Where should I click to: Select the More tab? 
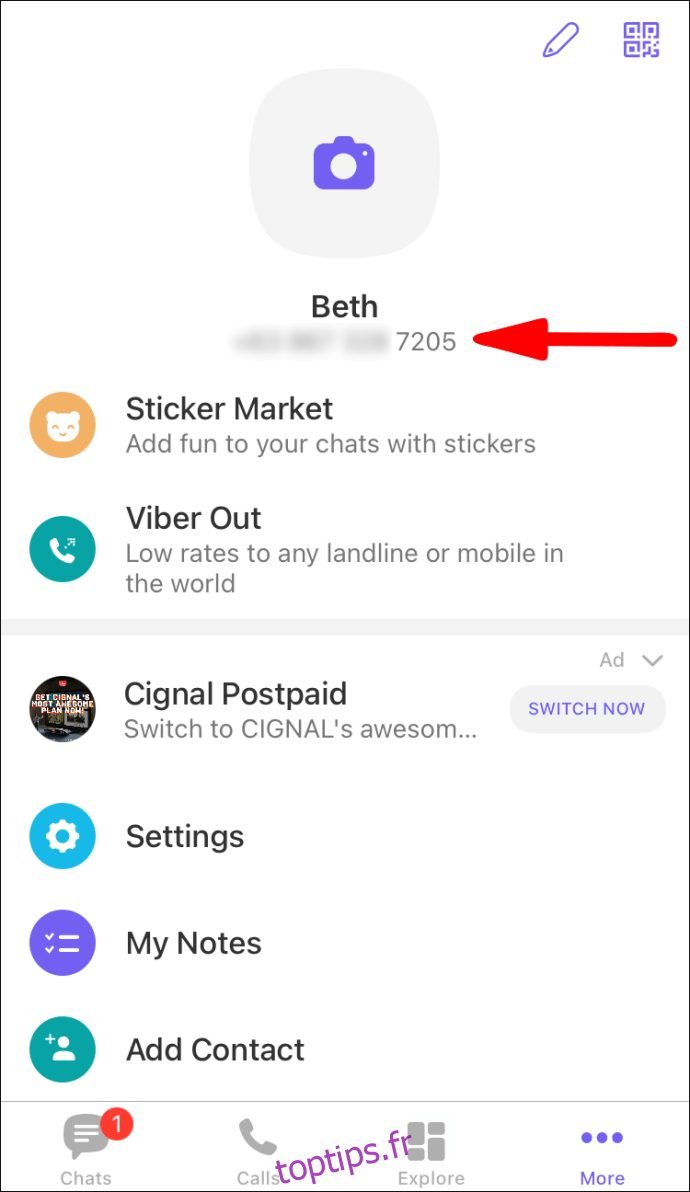point(602,1150)
